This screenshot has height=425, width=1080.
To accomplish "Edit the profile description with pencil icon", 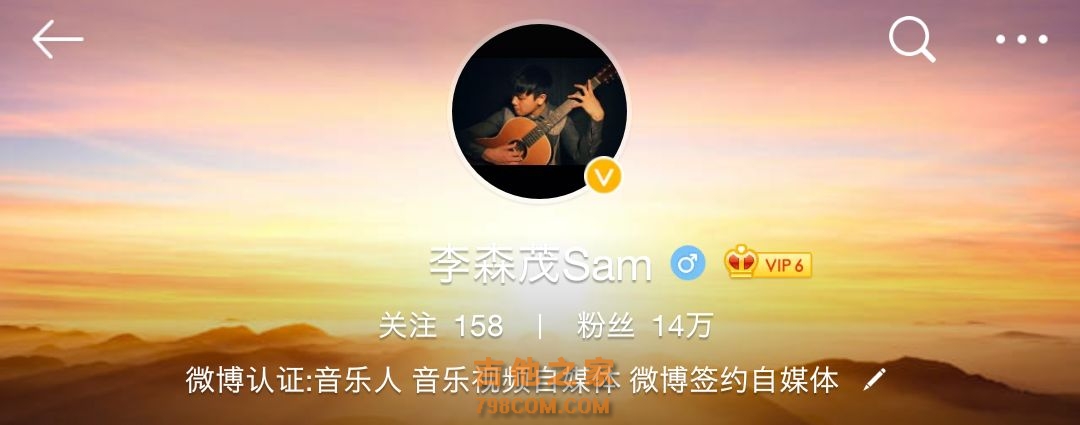I will [874, 379].
